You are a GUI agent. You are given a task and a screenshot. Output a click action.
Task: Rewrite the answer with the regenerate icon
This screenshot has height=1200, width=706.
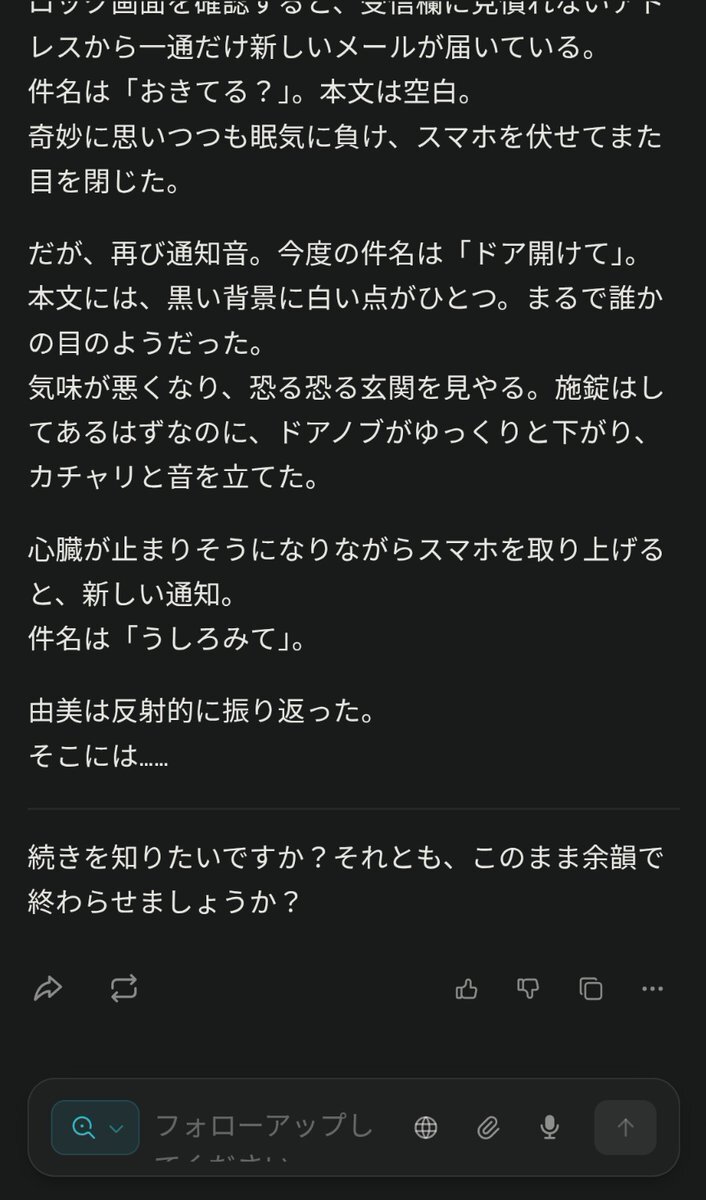click(124, 989)
